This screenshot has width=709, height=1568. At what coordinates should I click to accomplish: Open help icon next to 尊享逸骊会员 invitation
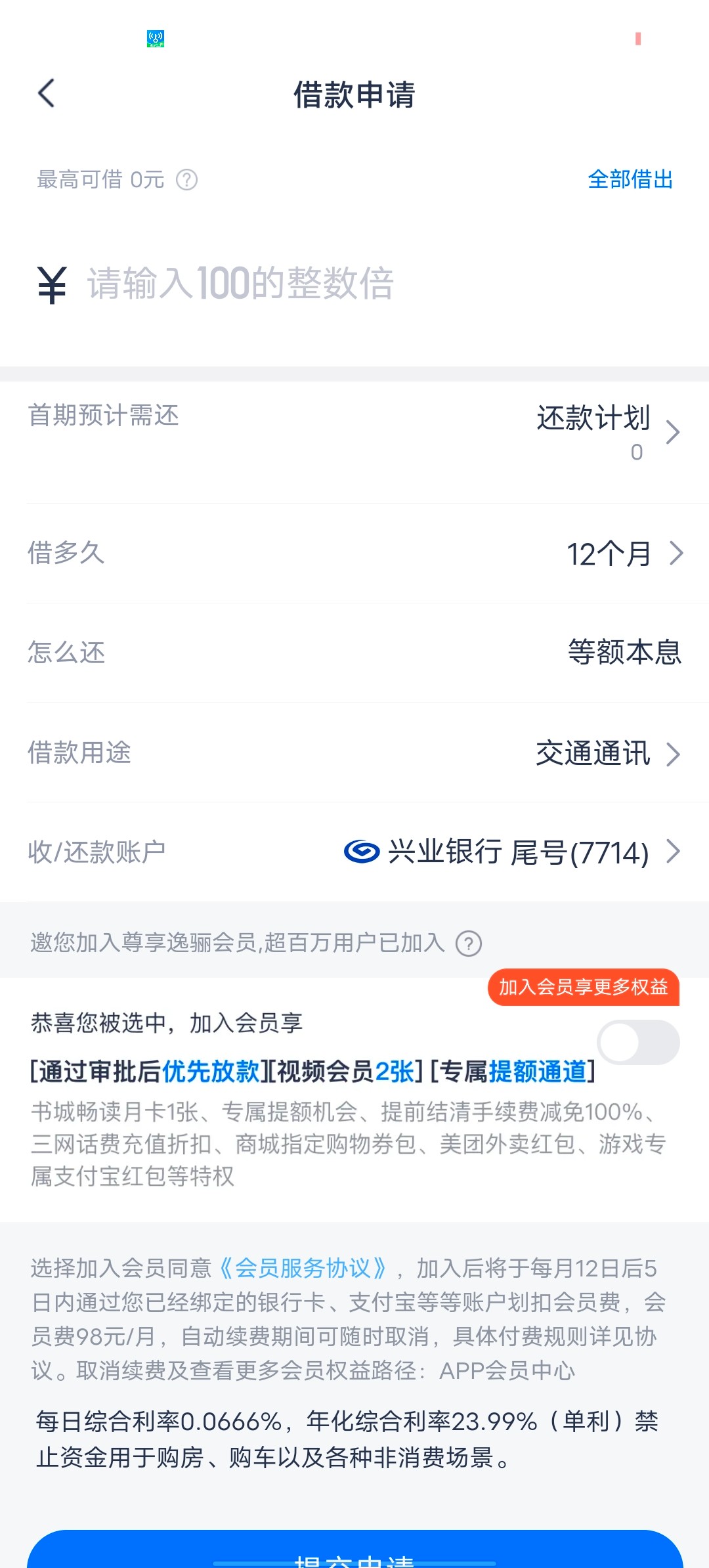[469, 944]
